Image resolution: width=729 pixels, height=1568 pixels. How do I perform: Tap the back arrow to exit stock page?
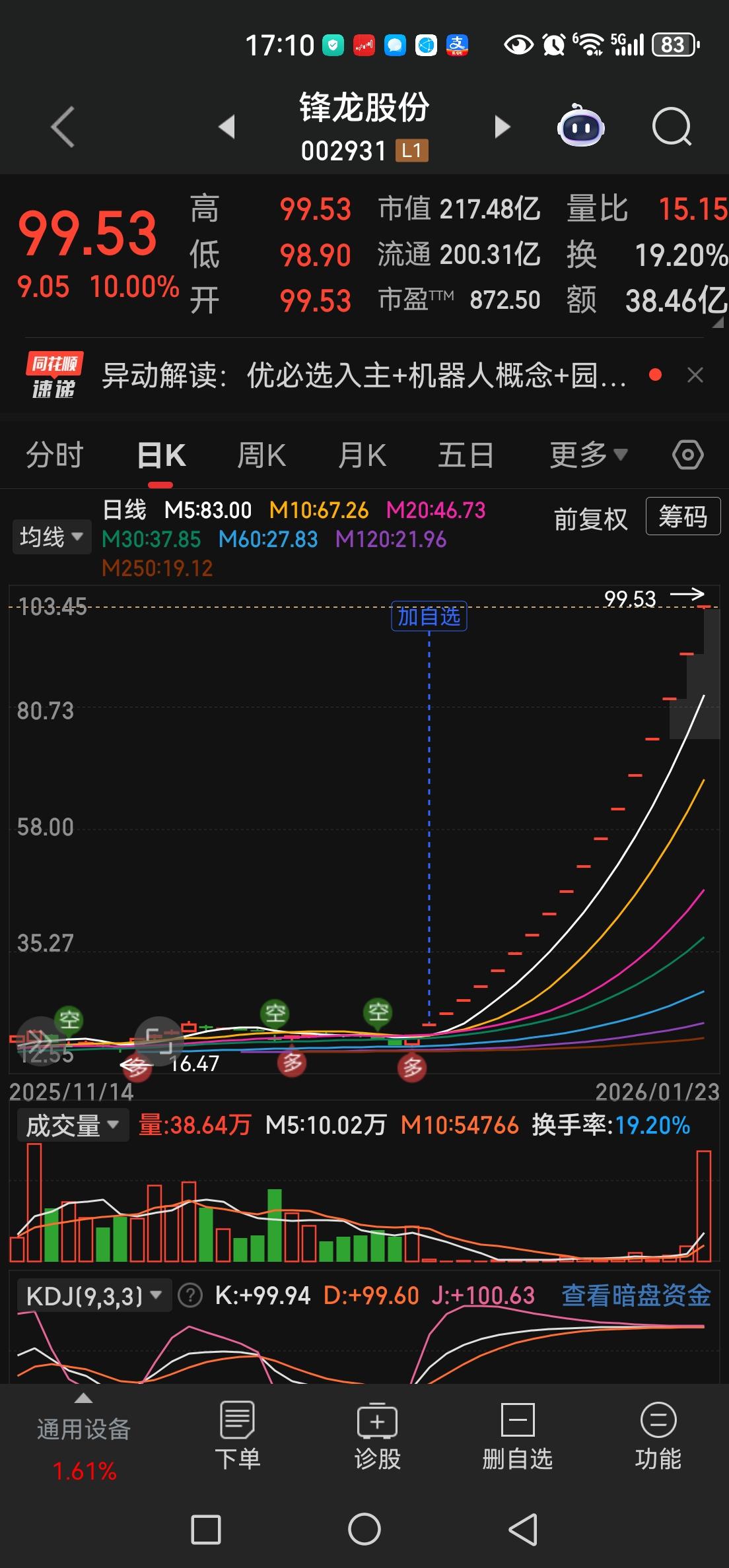tap(61, 125)
